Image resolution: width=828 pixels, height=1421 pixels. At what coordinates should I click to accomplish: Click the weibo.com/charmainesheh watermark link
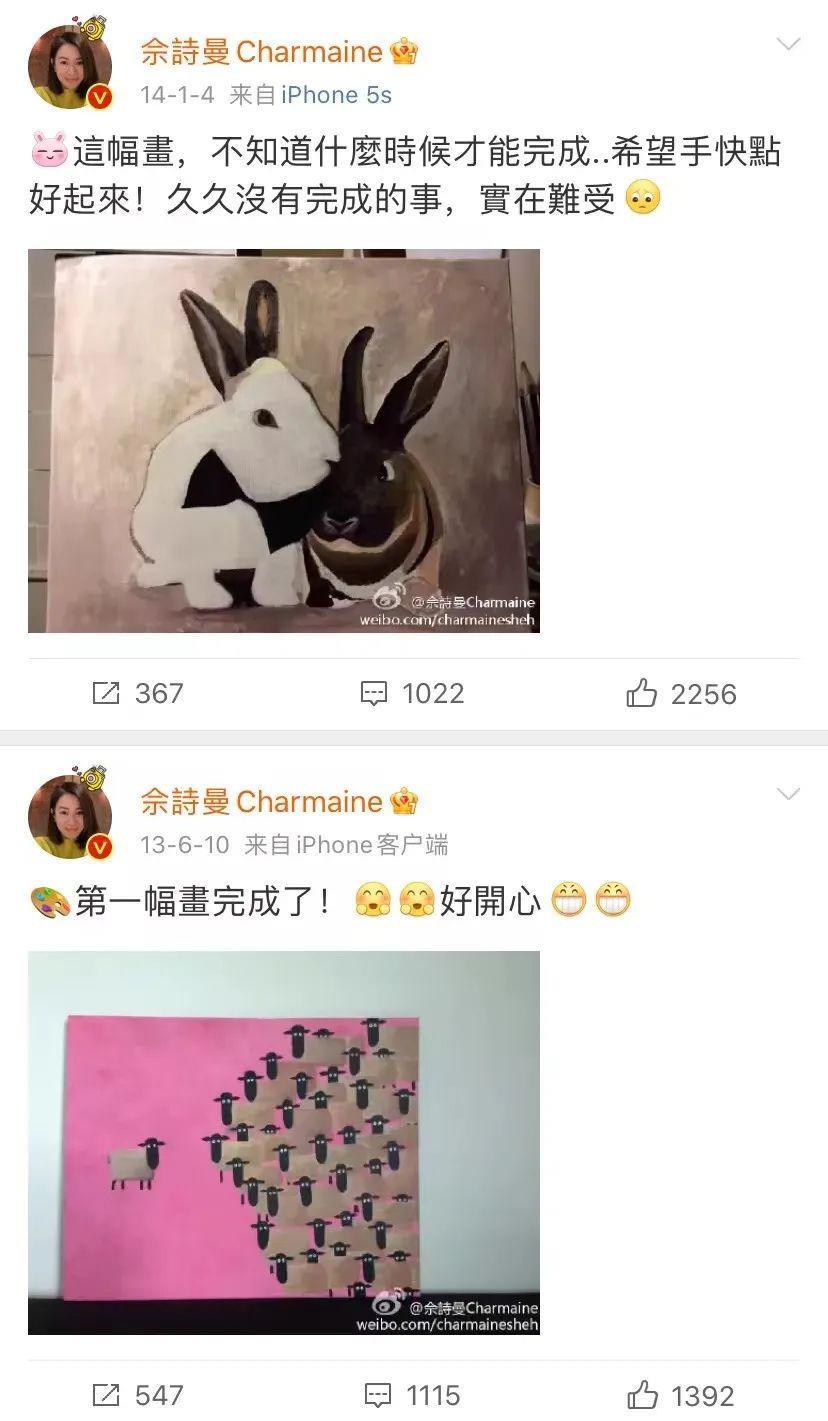[x=448, y=619]
